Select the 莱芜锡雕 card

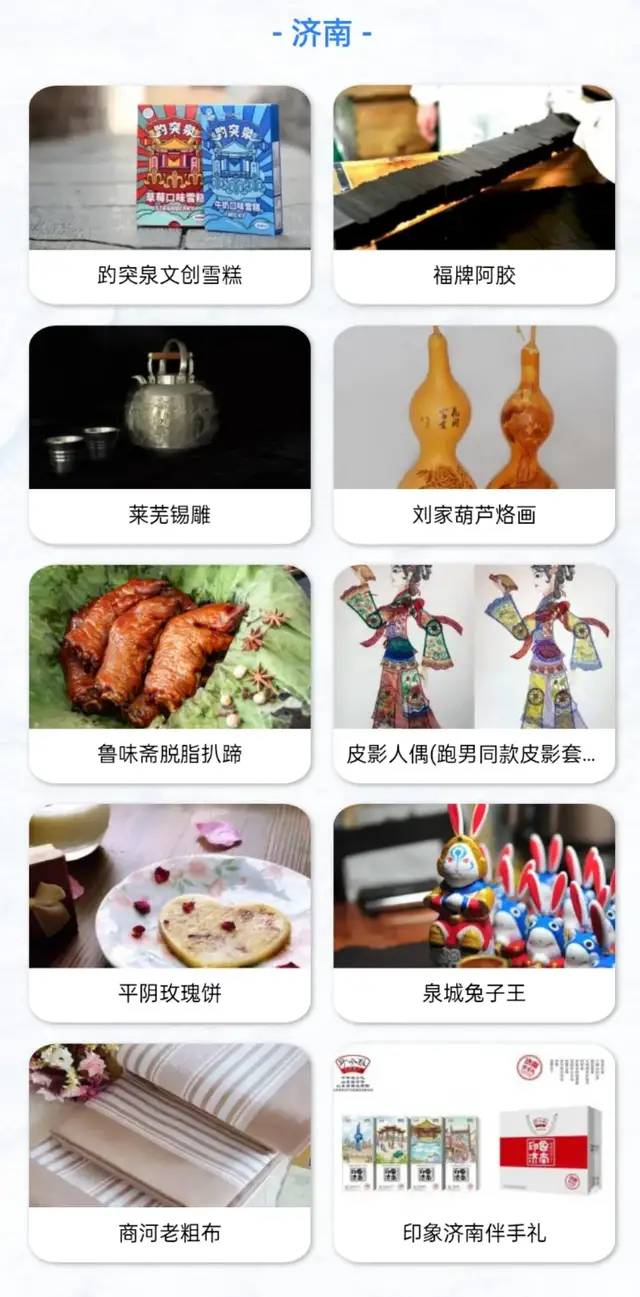169,434
